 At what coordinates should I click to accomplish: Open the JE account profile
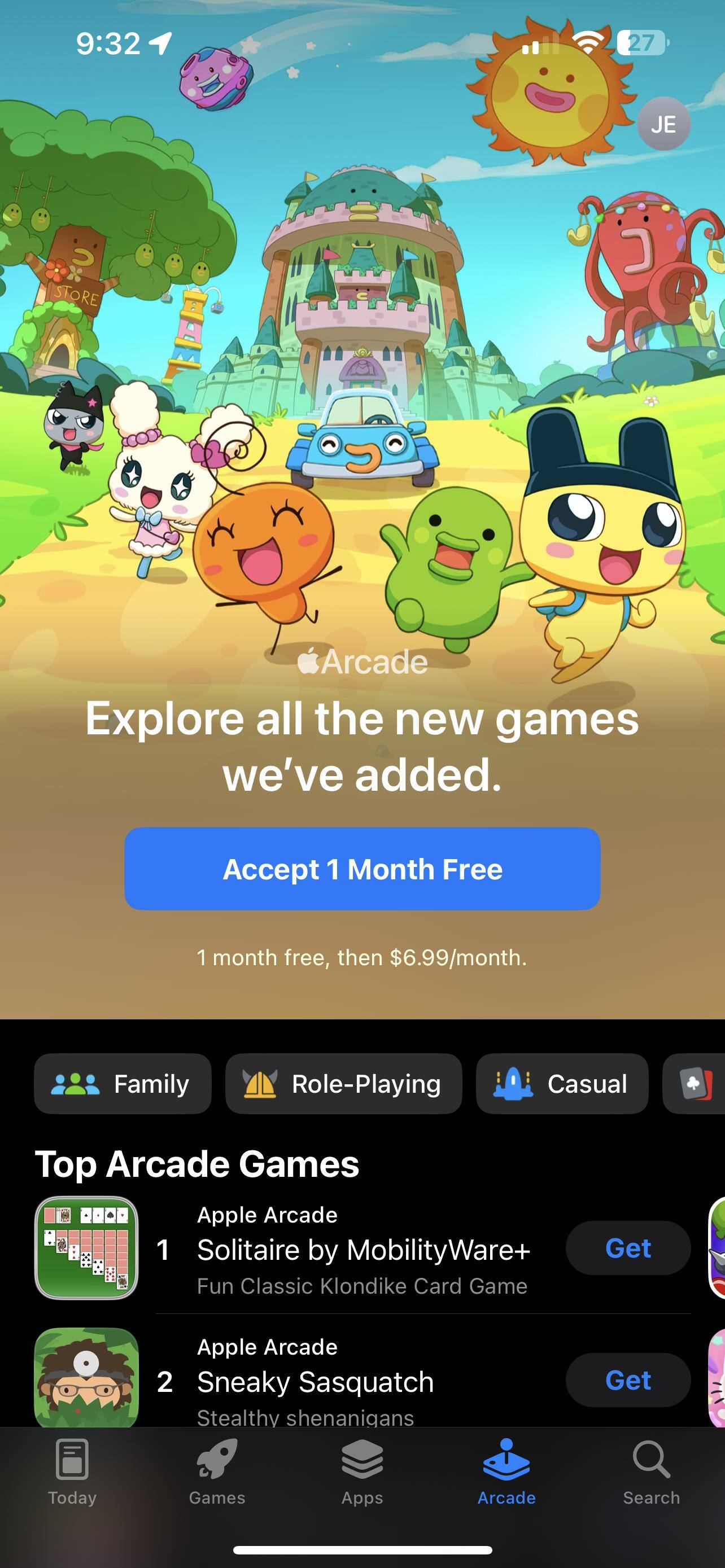[663, 124]
